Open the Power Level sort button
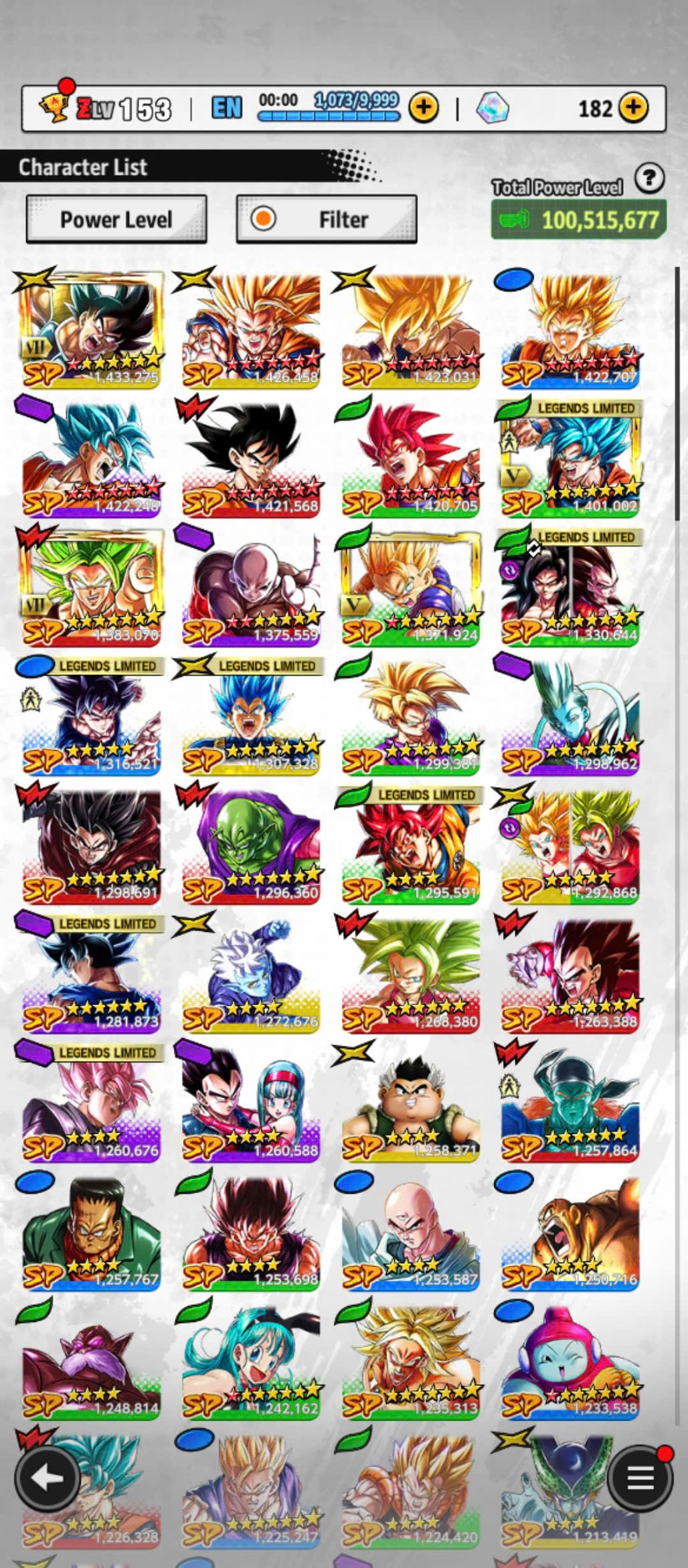This screenshot has height=1568, width=688. click(x=116, y=220)
